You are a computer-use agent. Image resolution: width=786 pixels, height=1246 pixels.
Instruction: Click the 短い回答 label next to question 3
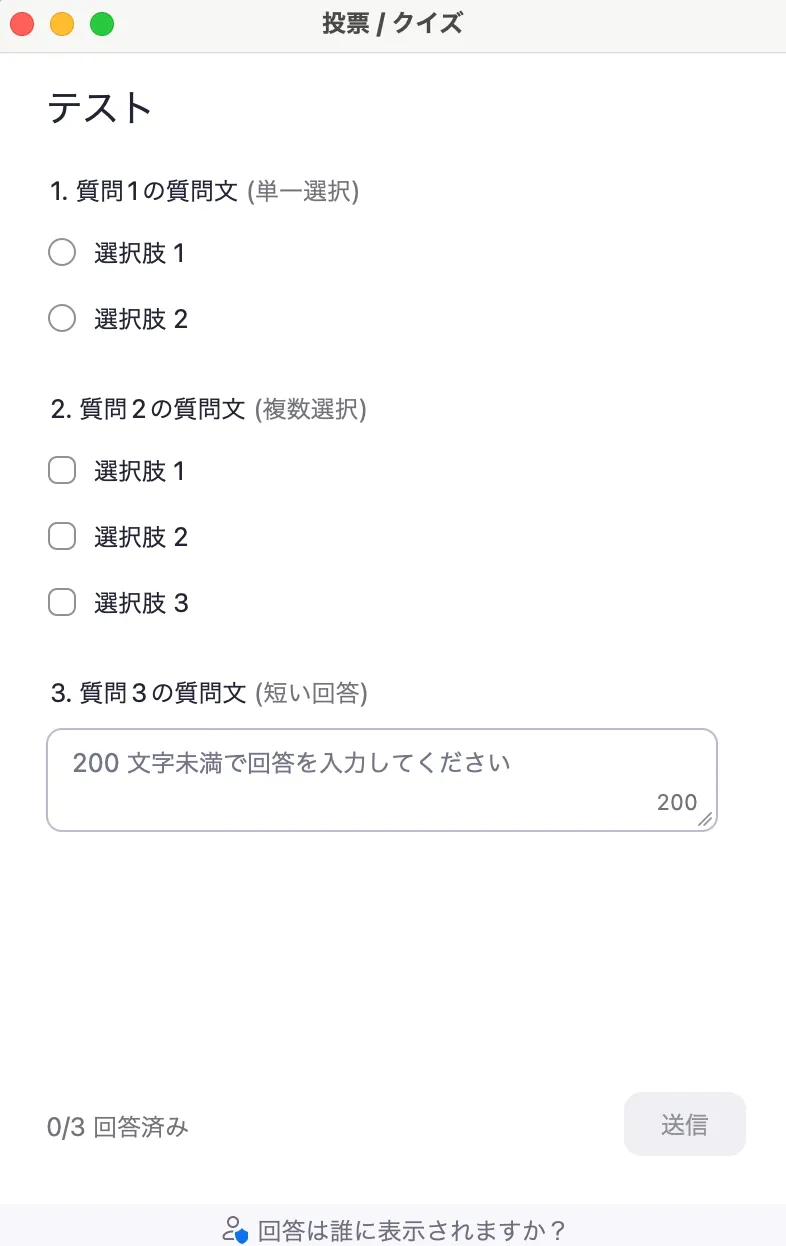click(x=310, y=692)
